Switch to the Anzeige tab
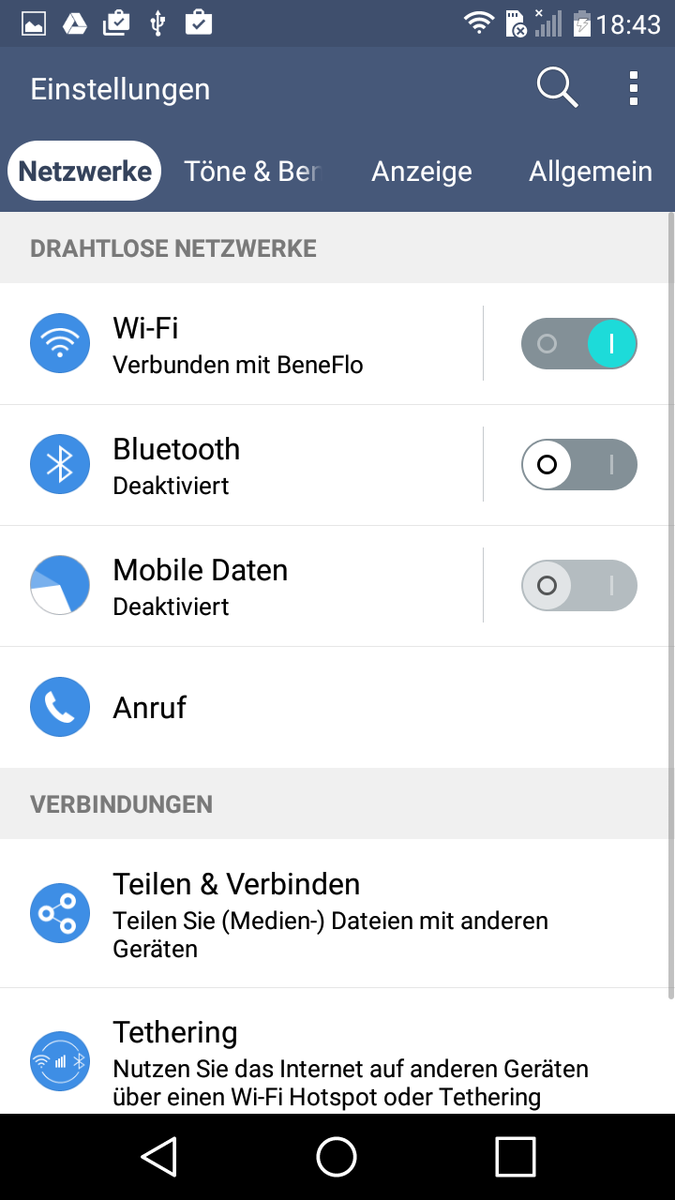675x1200 pixels. (421, 171)
